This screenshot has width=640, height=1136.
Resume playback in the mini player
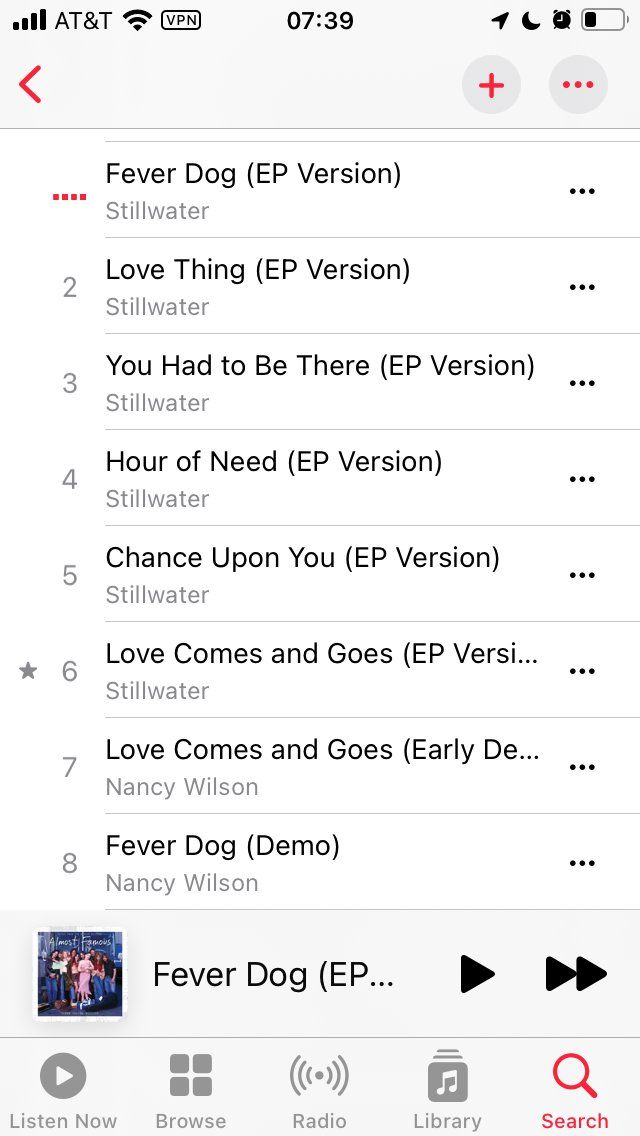[x=476, y=973]
